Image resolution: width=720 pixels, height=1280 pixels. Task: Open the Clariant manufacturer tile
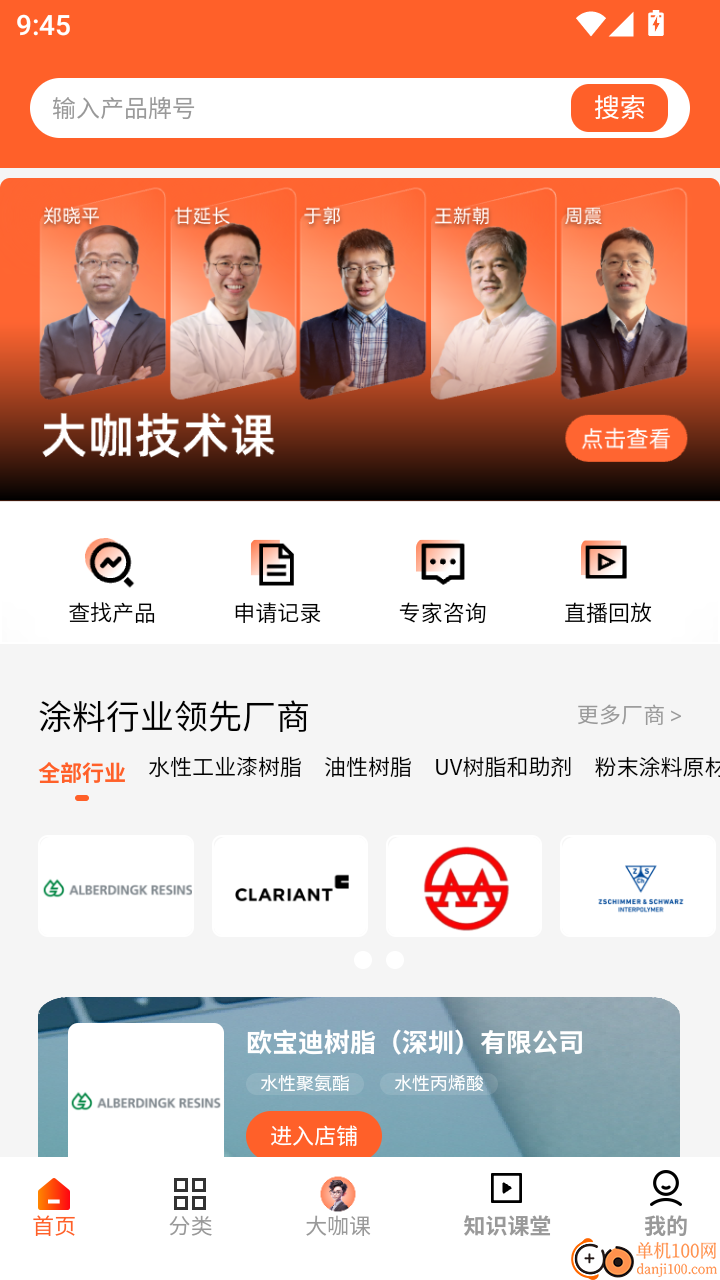[290, 886]
